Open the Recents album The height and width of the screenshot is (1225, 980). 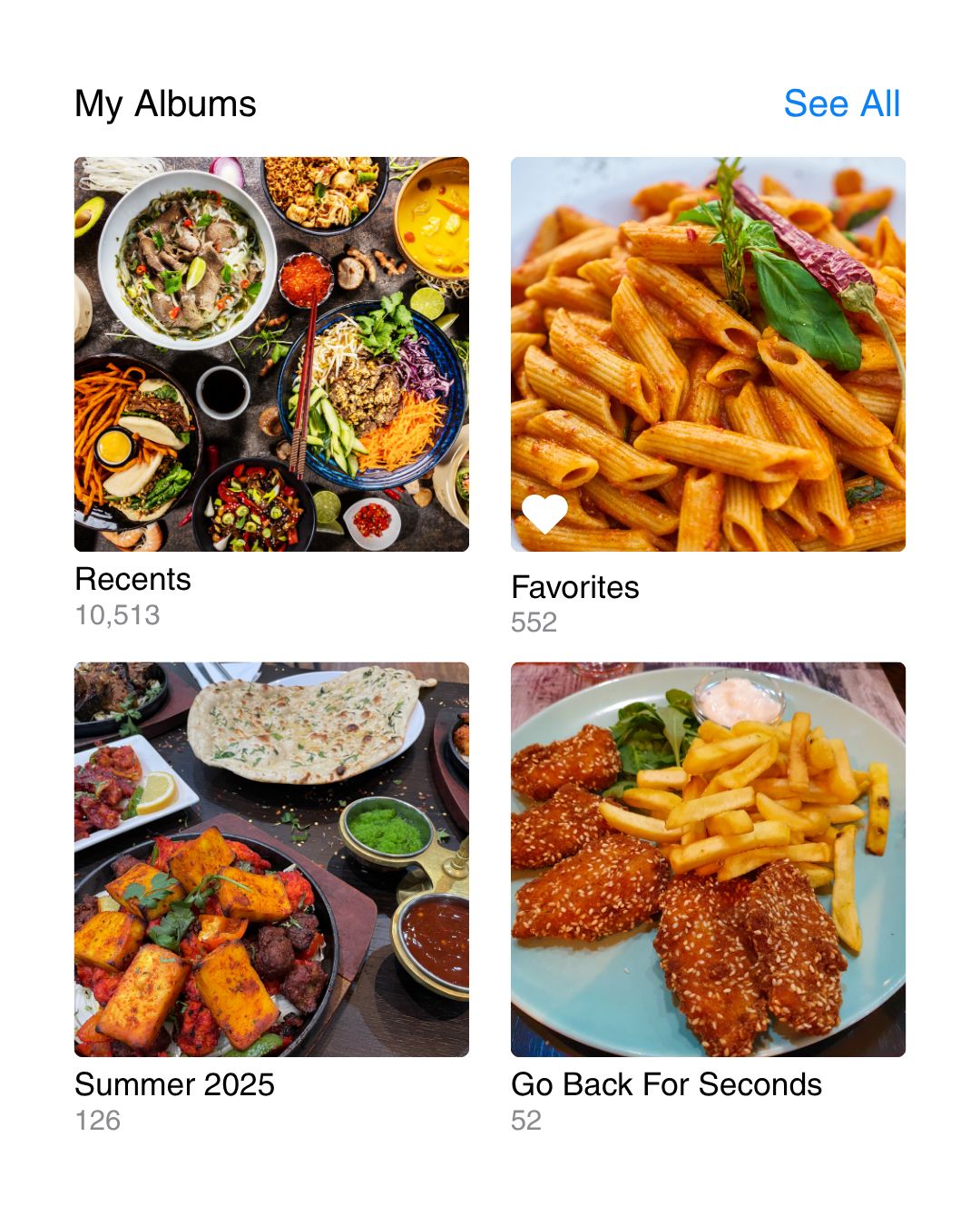[x=271, y=354]
